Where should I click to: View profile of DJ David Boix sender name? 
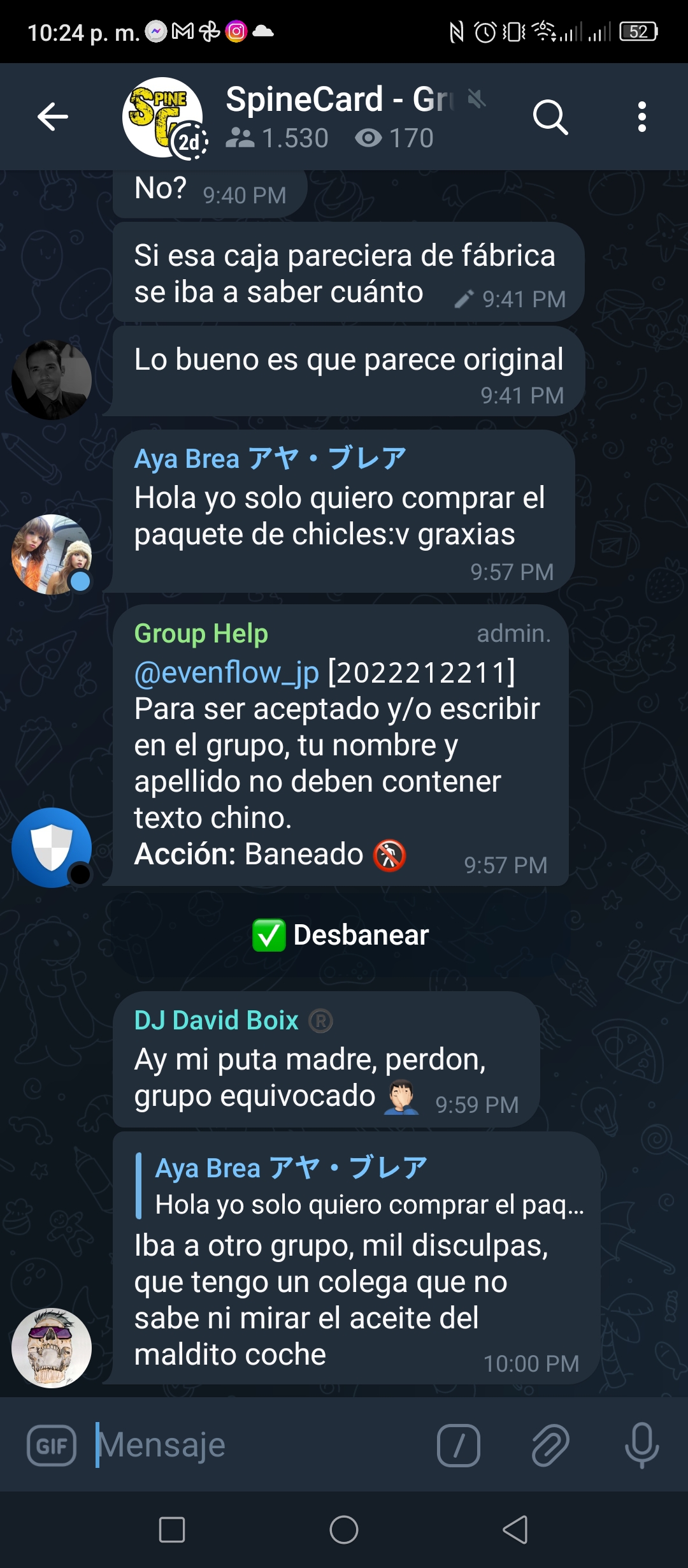point(217,1020)
